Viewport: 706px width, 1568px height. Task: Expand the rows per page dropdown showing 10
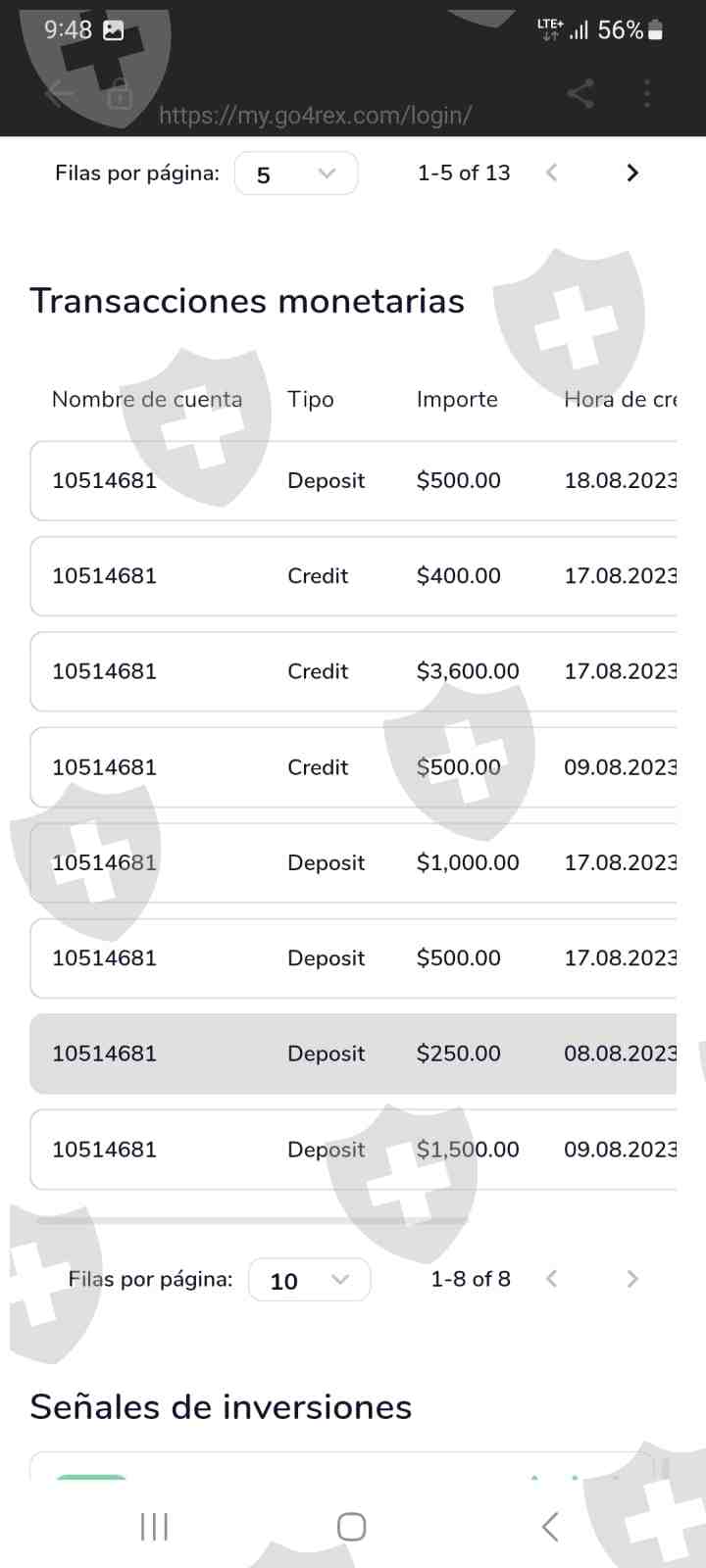(x=309, y=1280)
